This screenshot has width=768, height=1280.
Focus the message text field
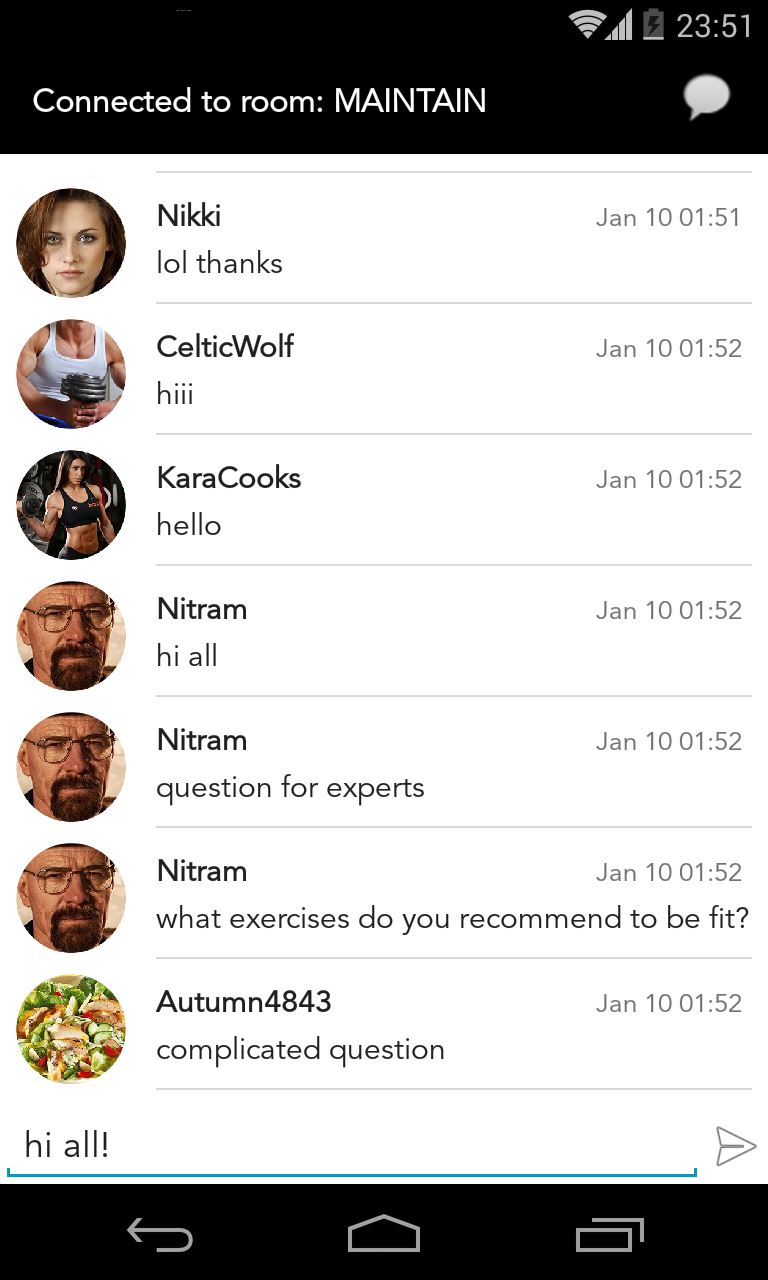coord(350,1146)
